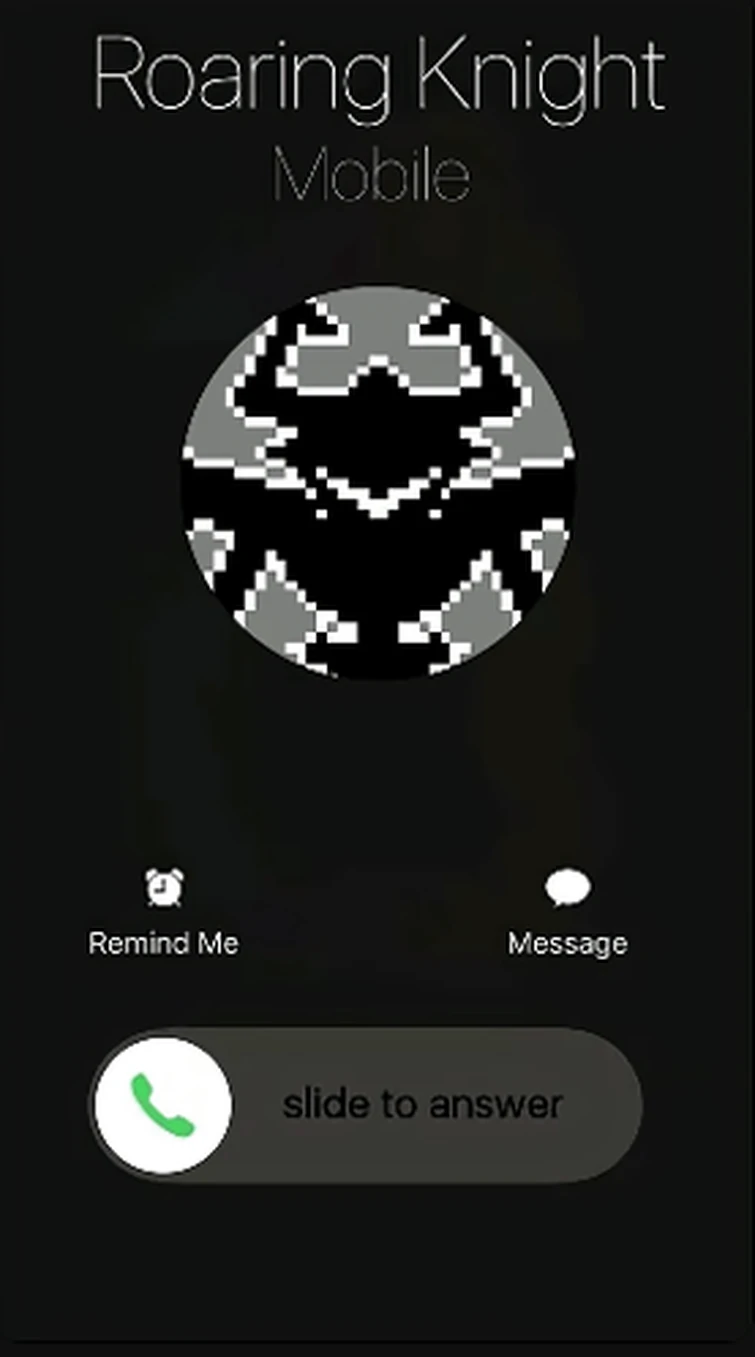Reply to the caller with a Message
This screenshot has height=1357, width=755.
(x=567, y=913)
